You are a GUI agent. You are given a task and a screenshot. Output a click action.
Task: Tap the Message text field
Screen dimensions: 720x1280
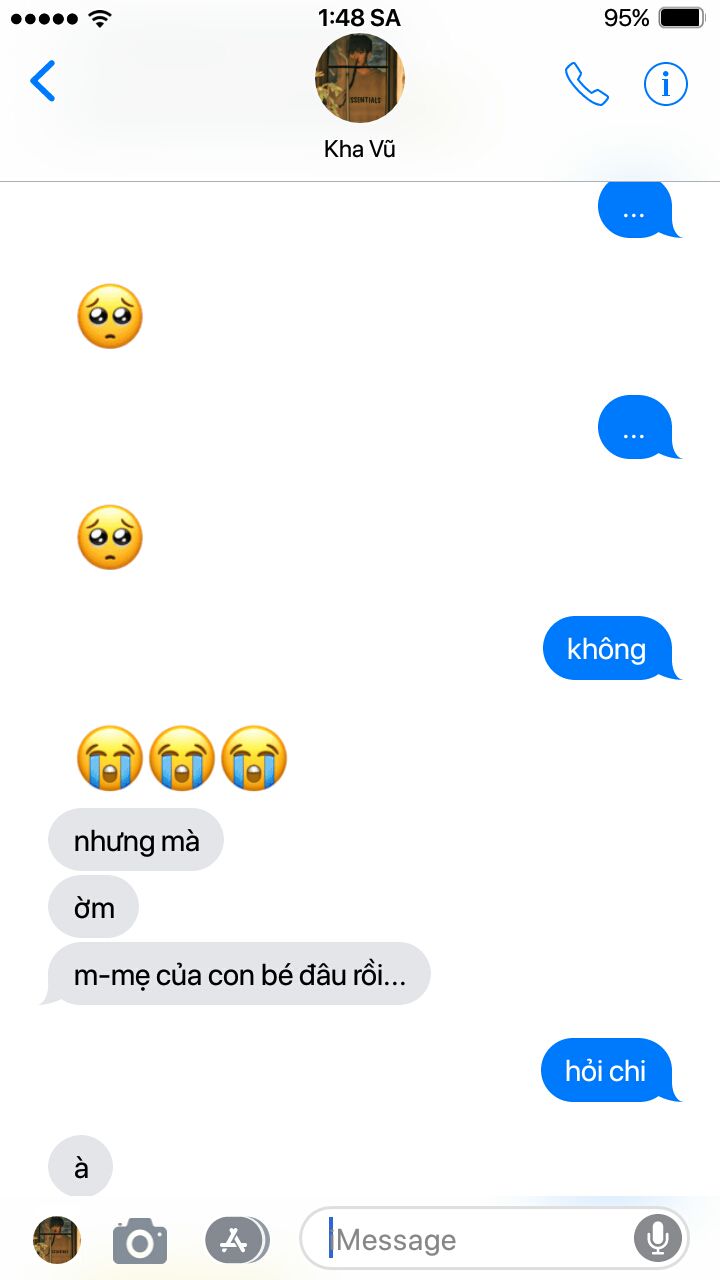[x=480, y=1240]
